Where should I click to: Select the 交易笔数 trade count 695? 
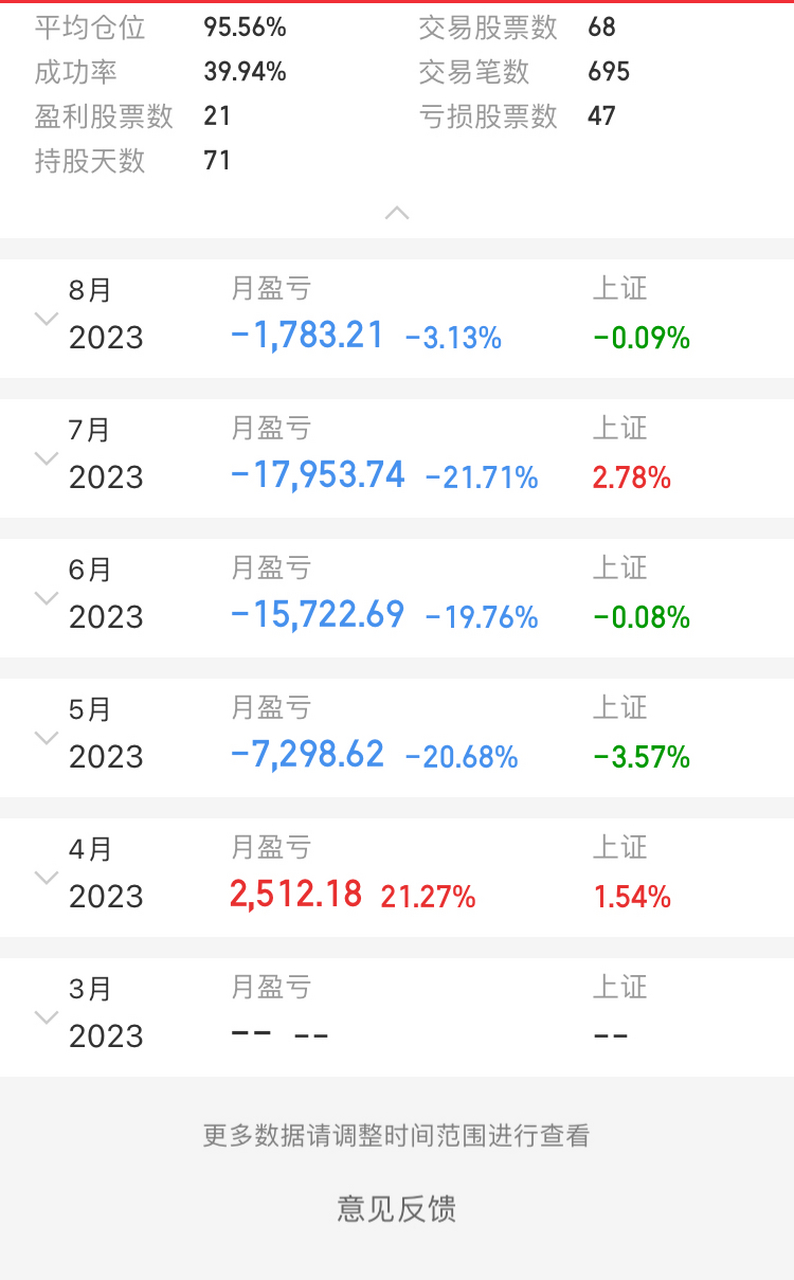[601, 72]
